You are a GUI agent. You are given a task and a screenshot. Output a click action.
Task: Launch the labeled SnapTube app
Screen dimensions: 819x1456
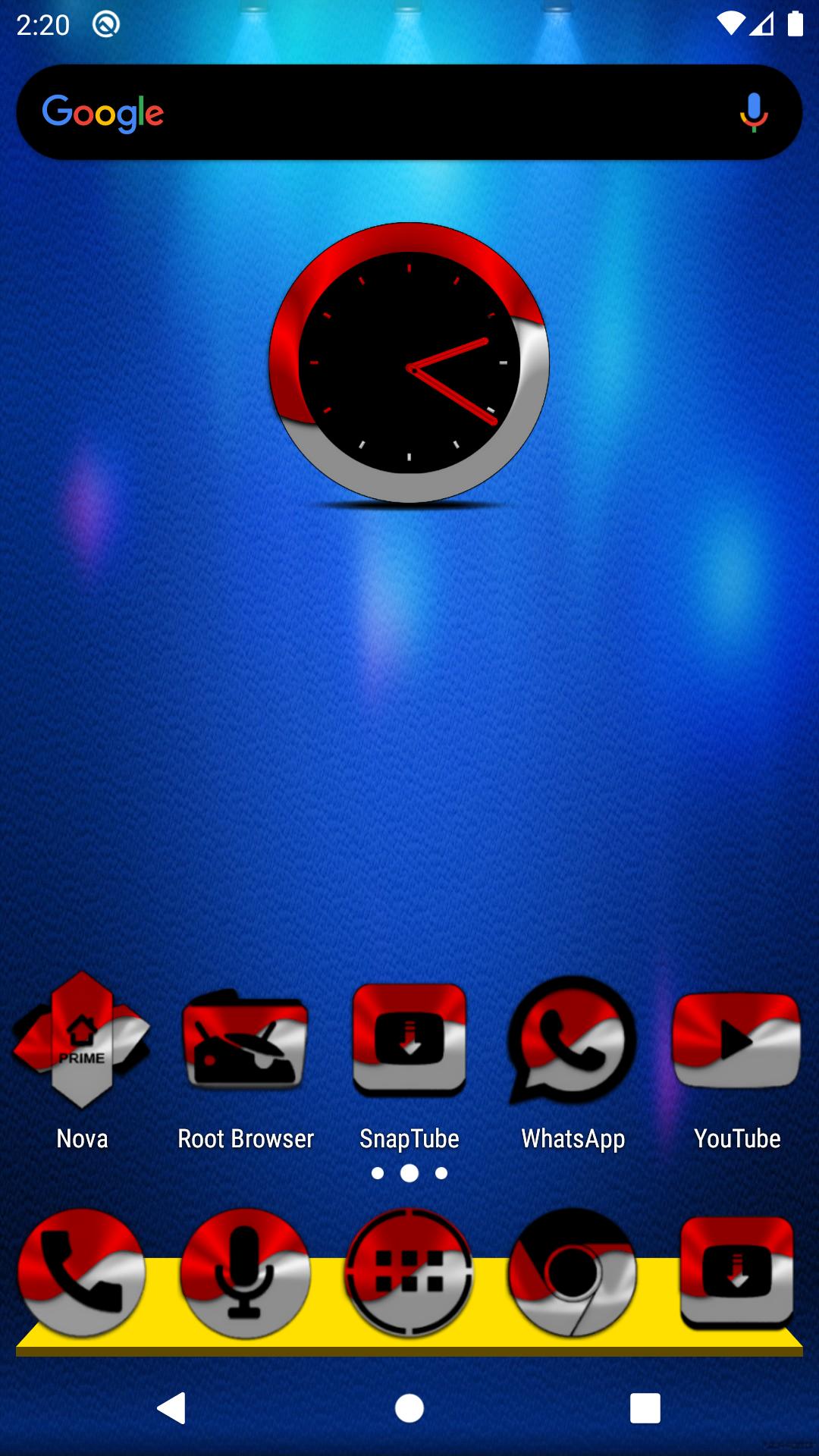[409, 1040]
